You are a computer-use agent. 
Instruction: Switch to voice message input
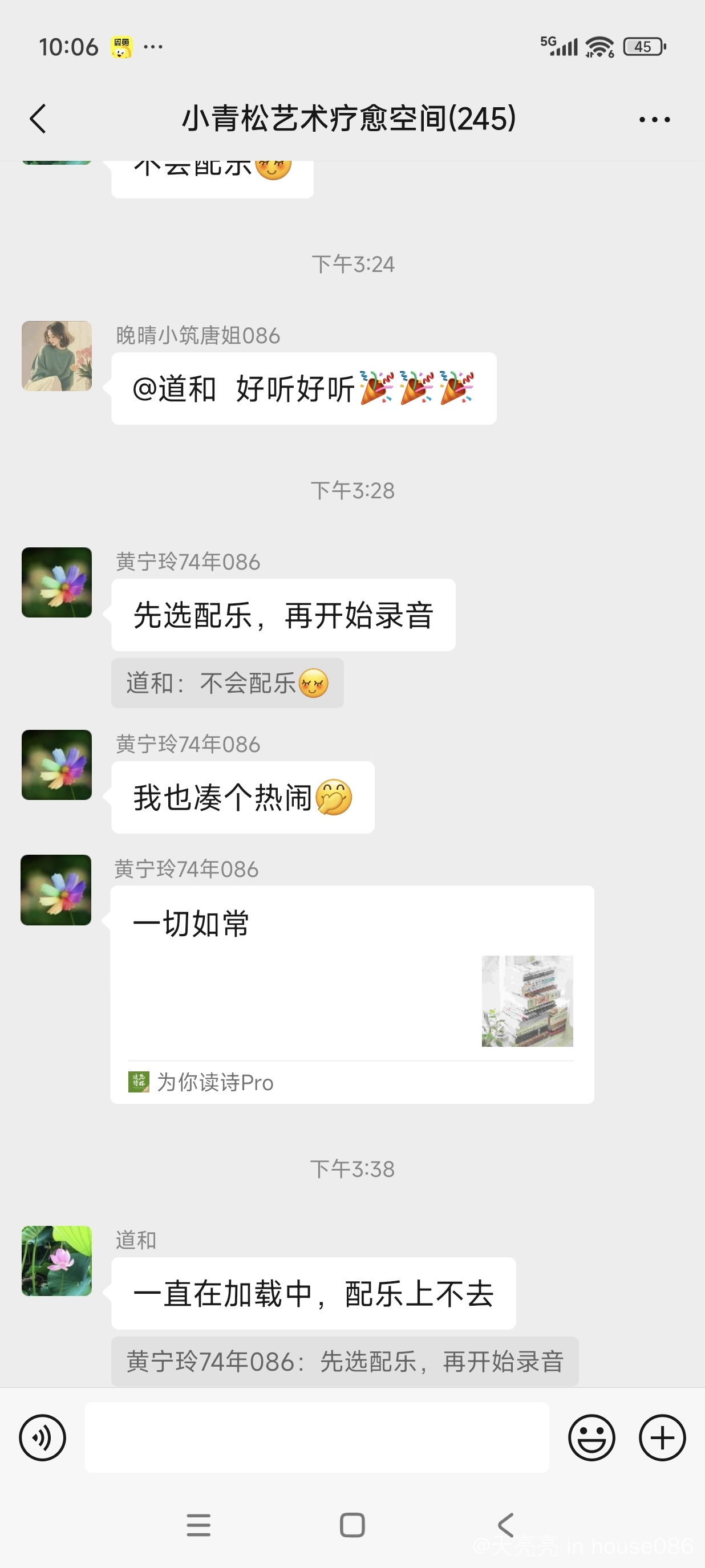point(42,1437)
